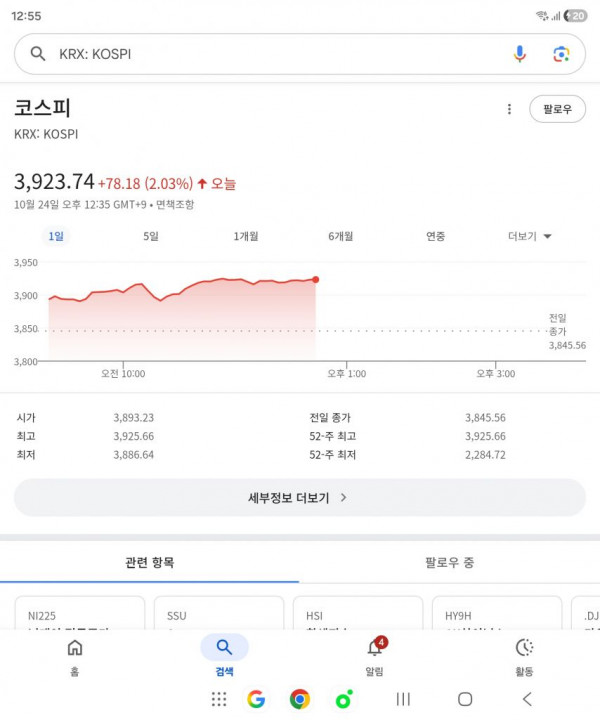Select the 1일 chart range
This screenshot has height=720, width=600.
[x=56, y=236]
